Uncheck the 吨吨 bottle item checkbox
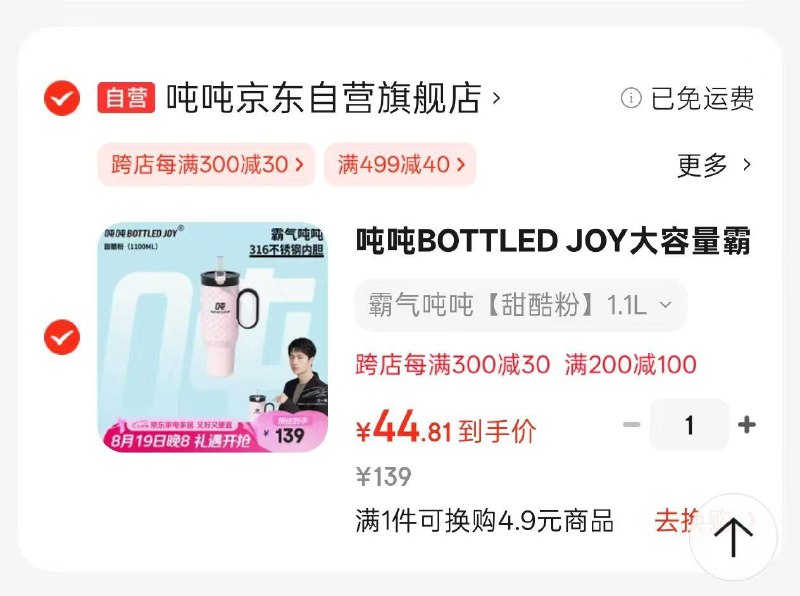Screen dimensions: 800x596 62,338
